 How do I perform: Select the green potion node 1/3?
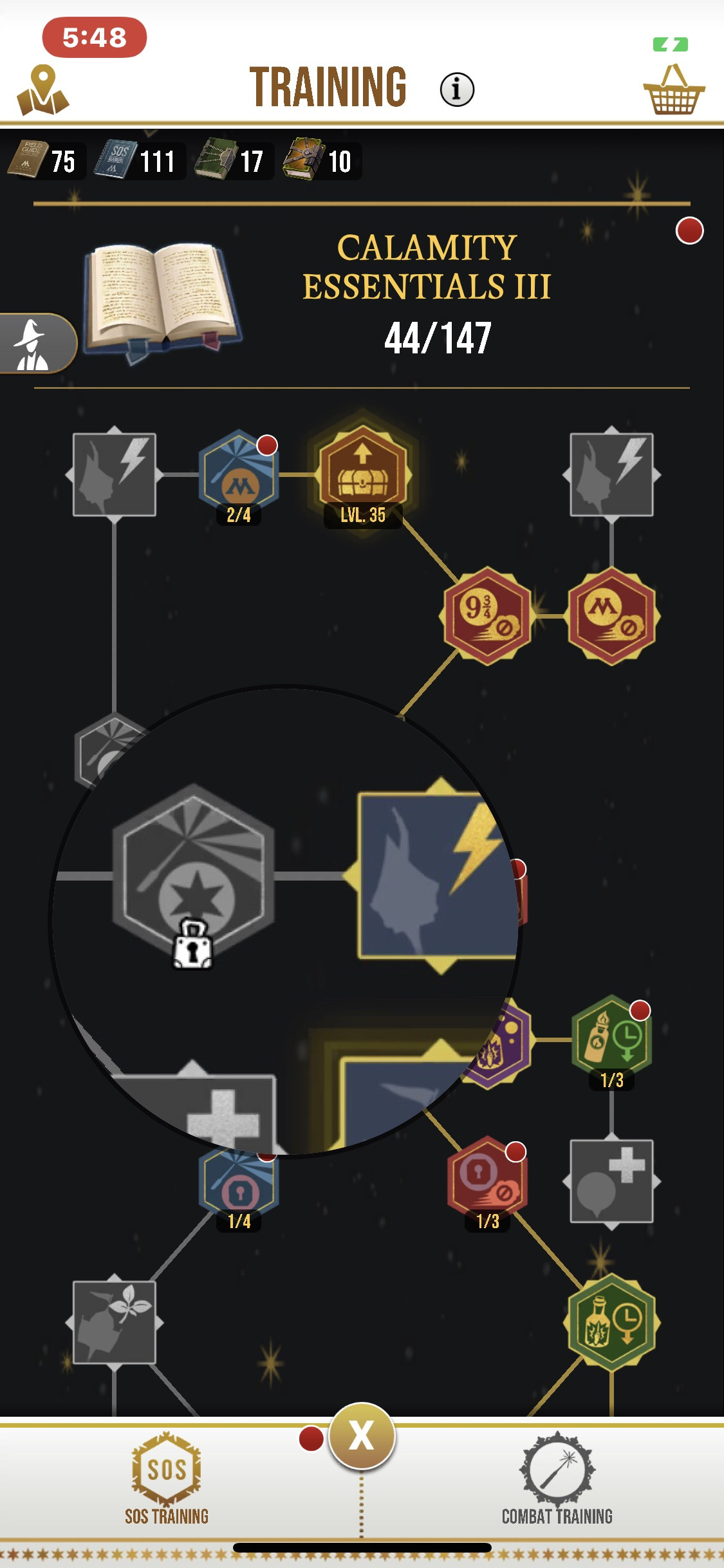(611, 1038)
